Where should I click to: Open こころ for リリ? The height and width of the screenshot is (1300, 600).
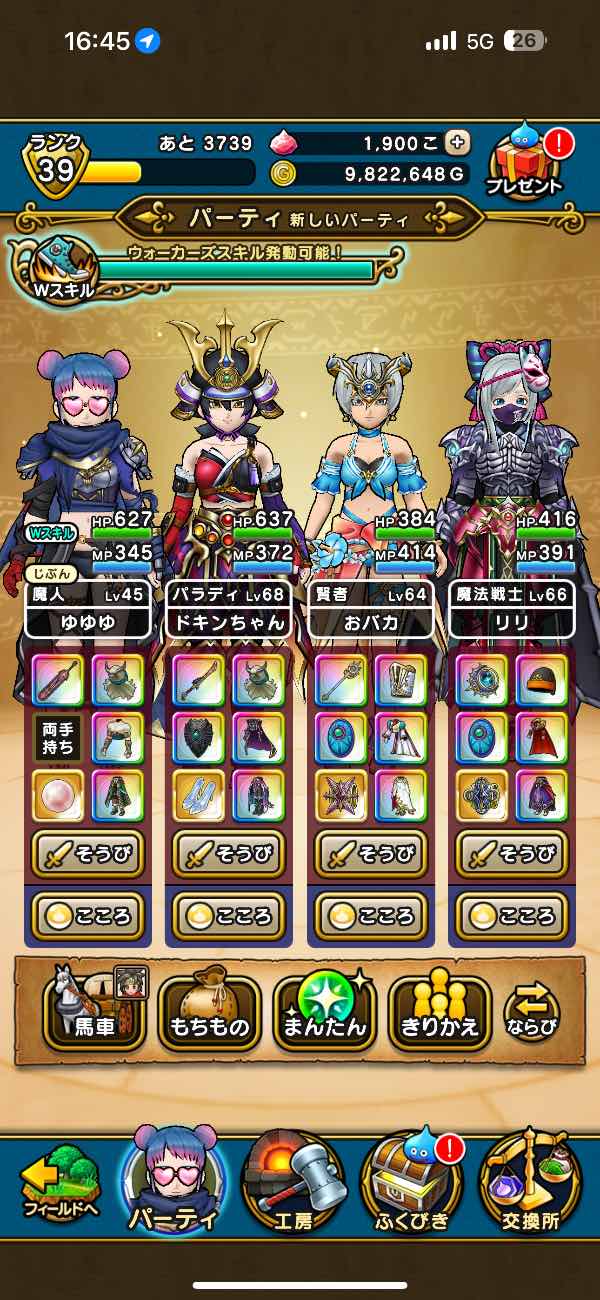coord(512,915)
